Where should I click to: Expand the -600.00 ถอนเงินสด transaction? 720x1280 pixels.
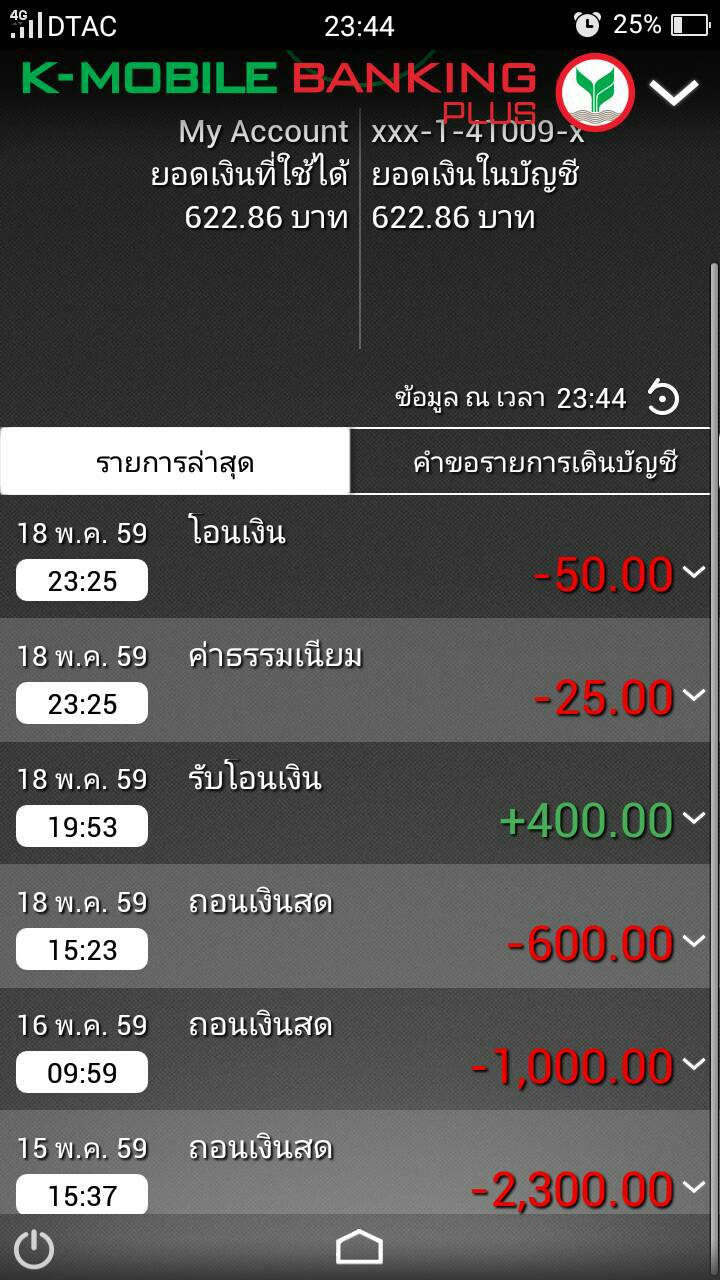coord(694,941)
